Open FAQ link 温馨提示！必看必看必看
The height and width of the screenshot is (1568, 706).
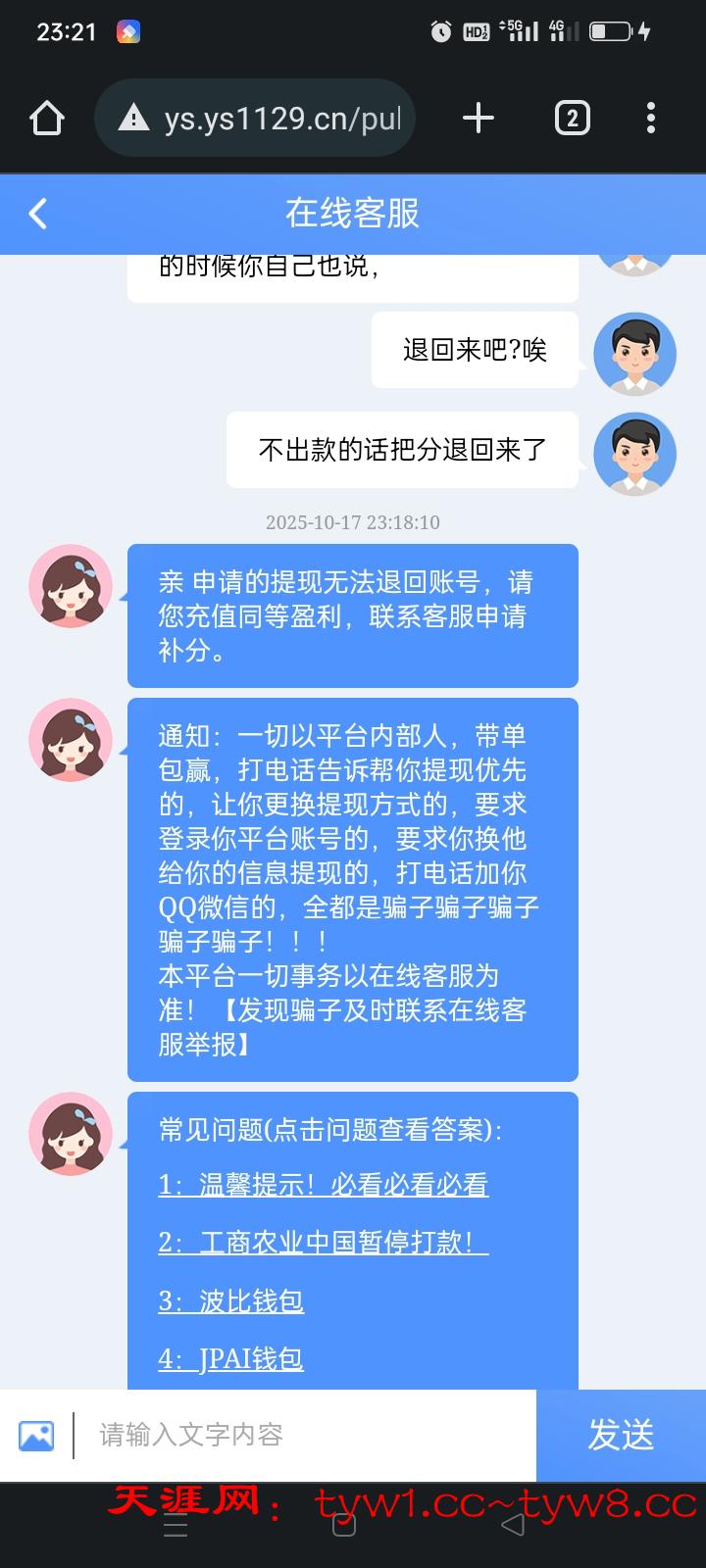[323, 1185]
